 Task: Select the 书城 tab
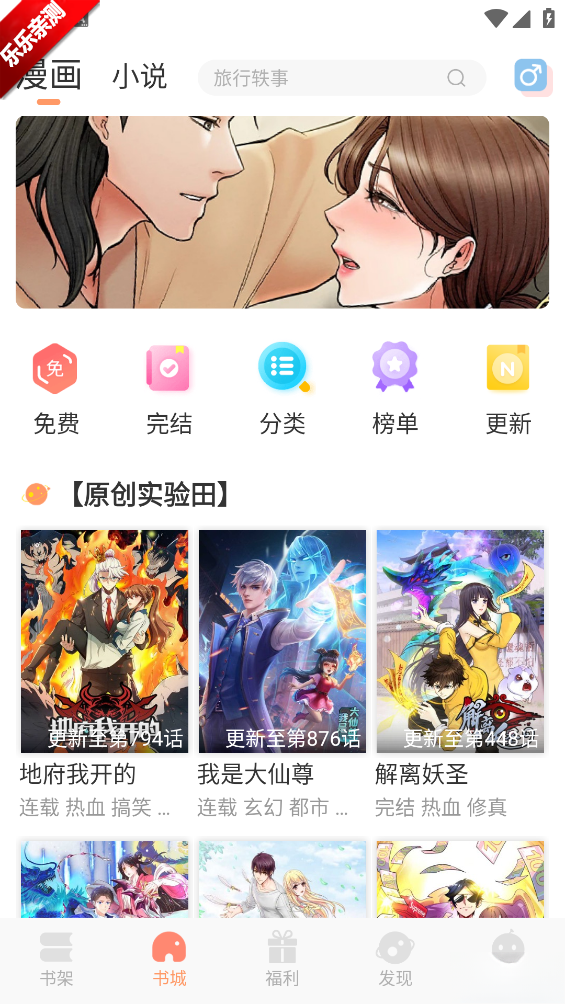click(169, 959)
